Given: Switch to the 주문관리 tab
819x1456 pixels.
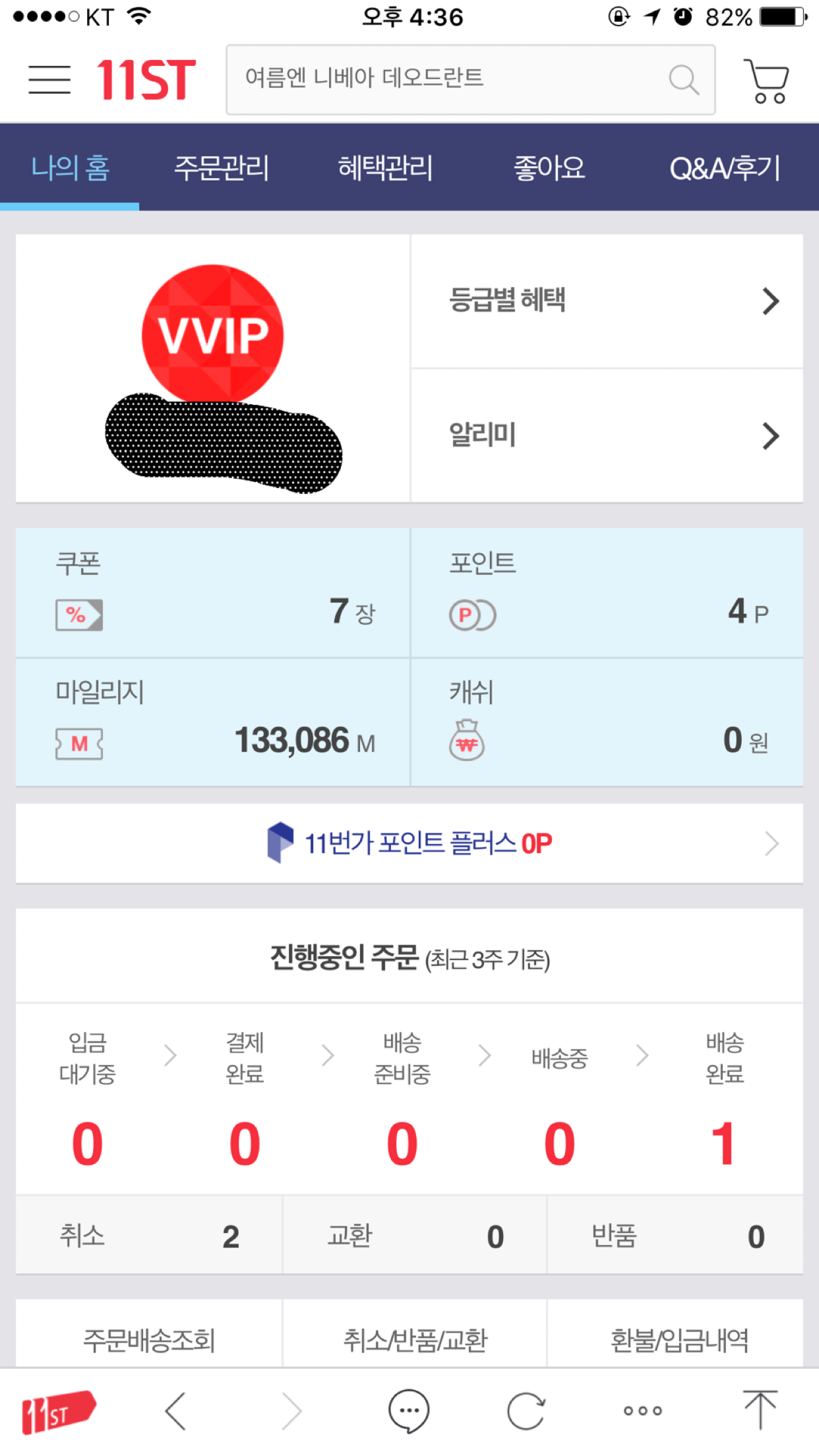Looking at the screenshot, I should 221,167.
